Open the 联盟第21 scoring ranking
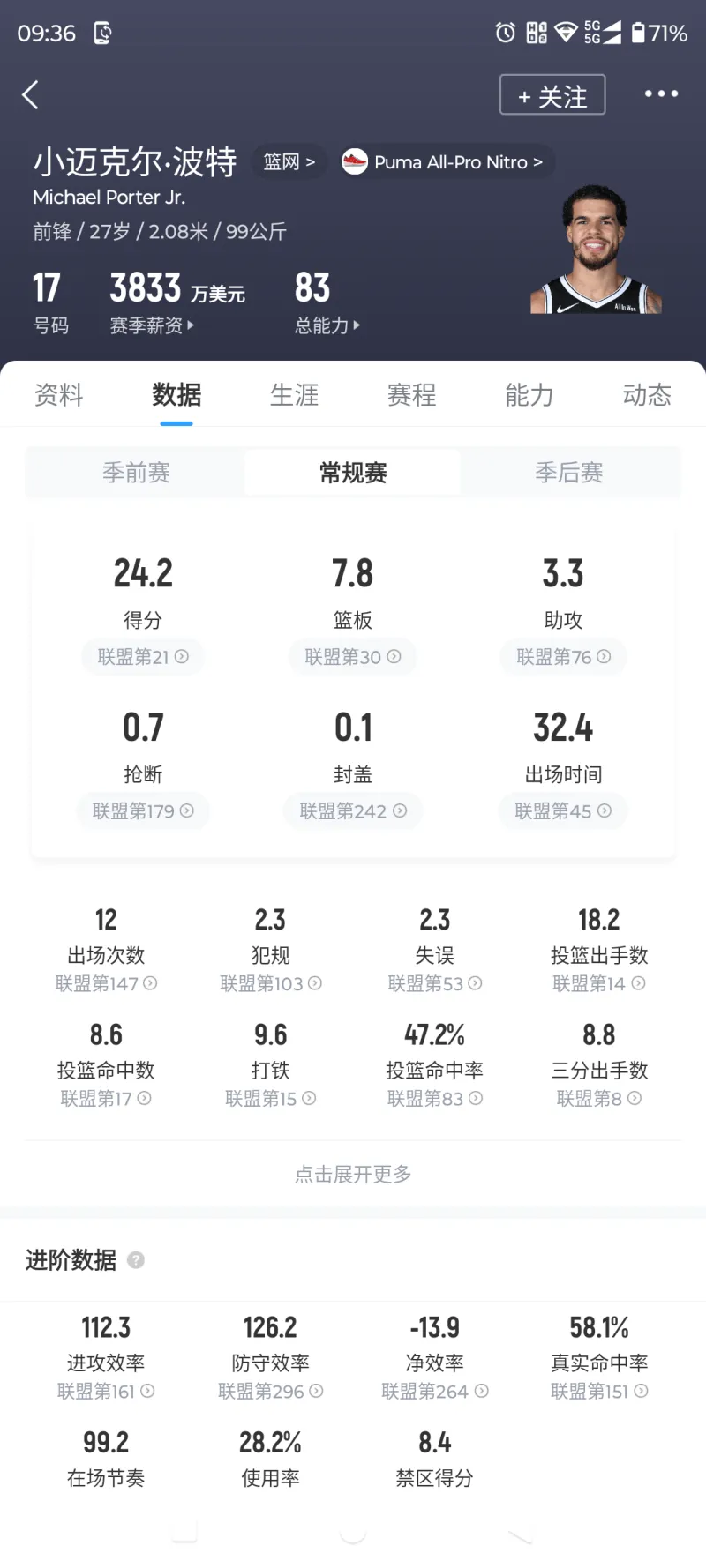Viewport: 706px width, 1568px height. click(143, 657)
